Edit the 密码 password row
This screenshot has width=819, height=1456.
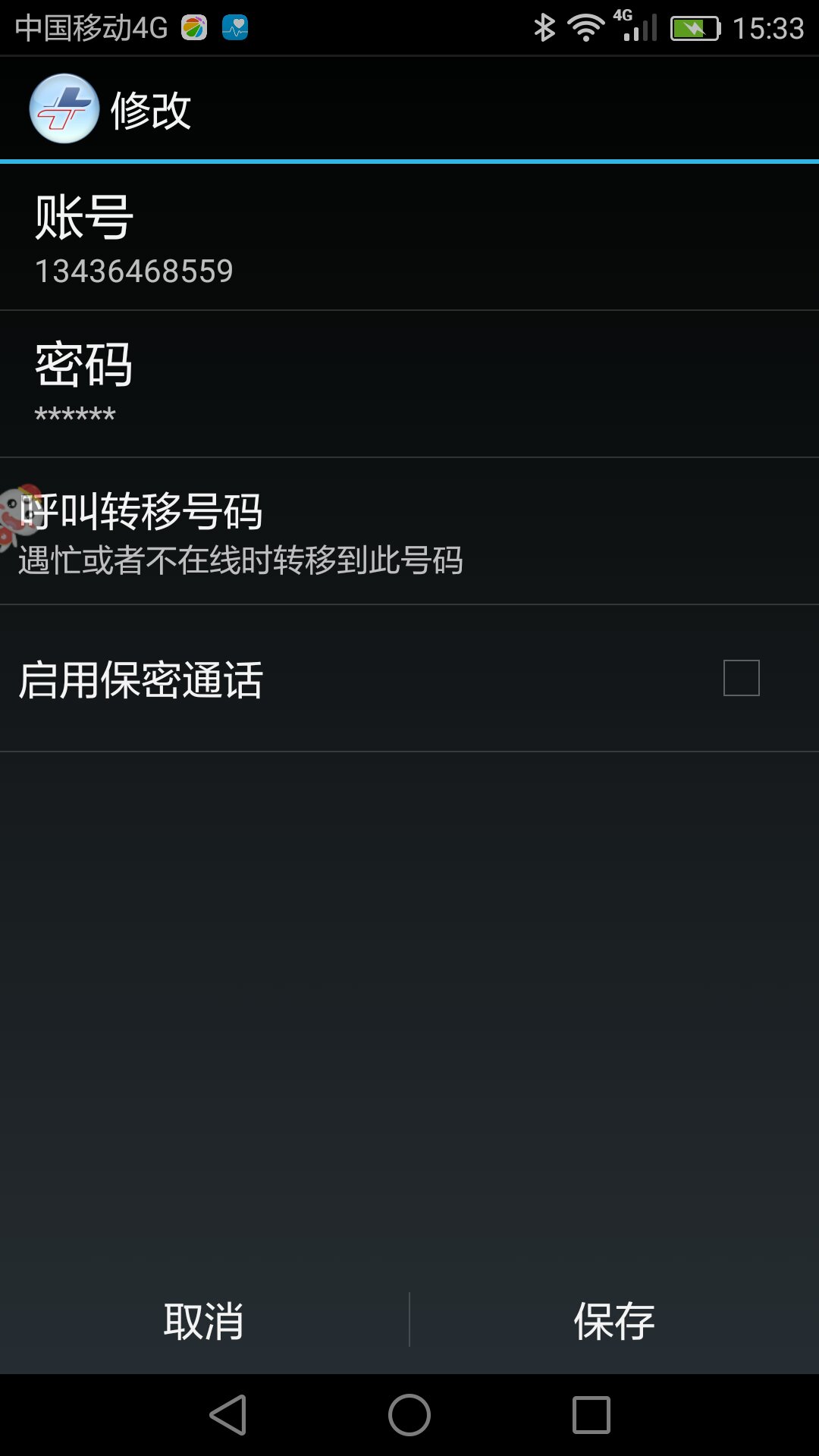point(409,384)
